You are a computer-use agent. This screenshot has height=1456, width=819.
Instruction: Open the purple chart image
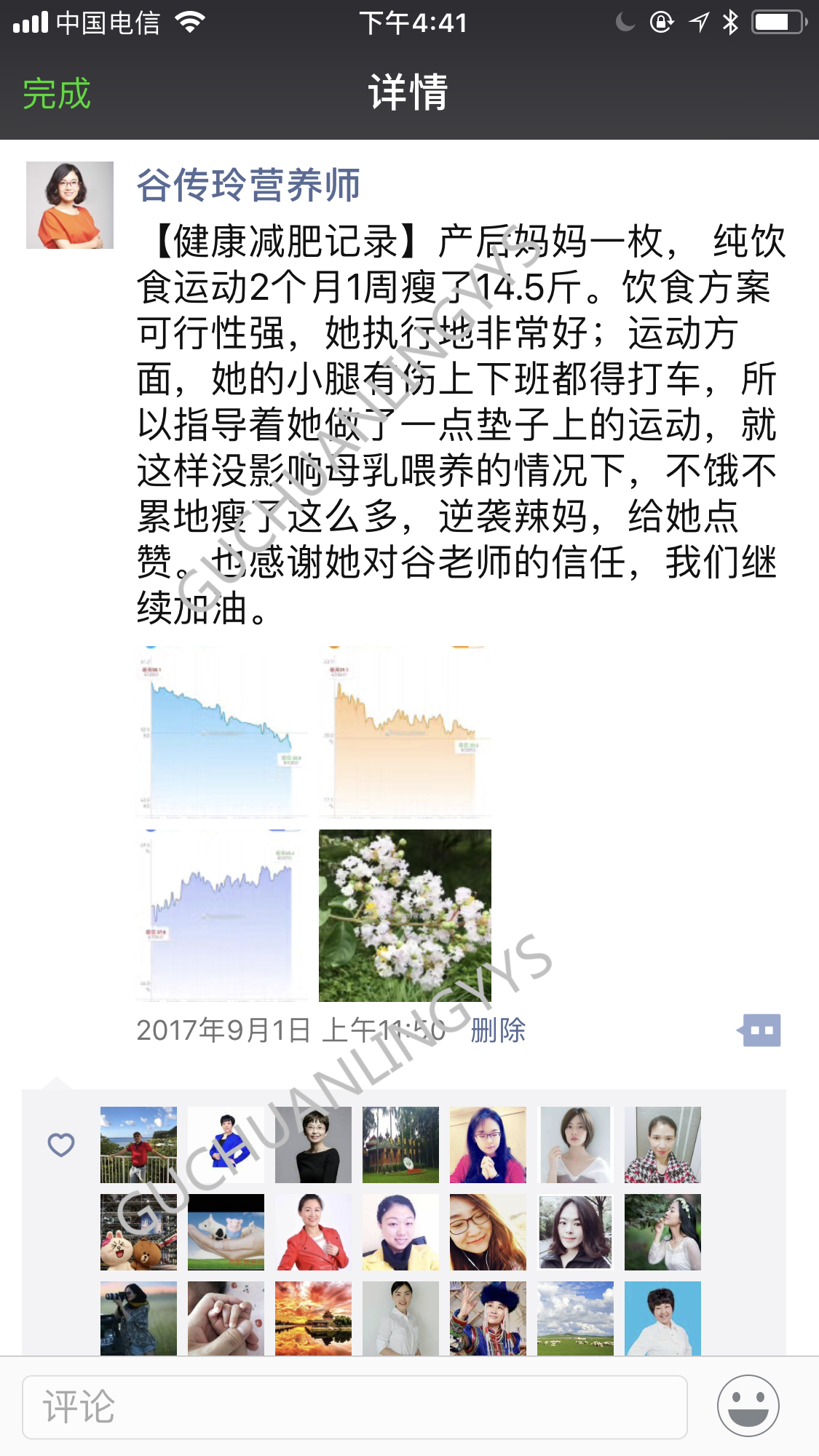click(223, 915)
